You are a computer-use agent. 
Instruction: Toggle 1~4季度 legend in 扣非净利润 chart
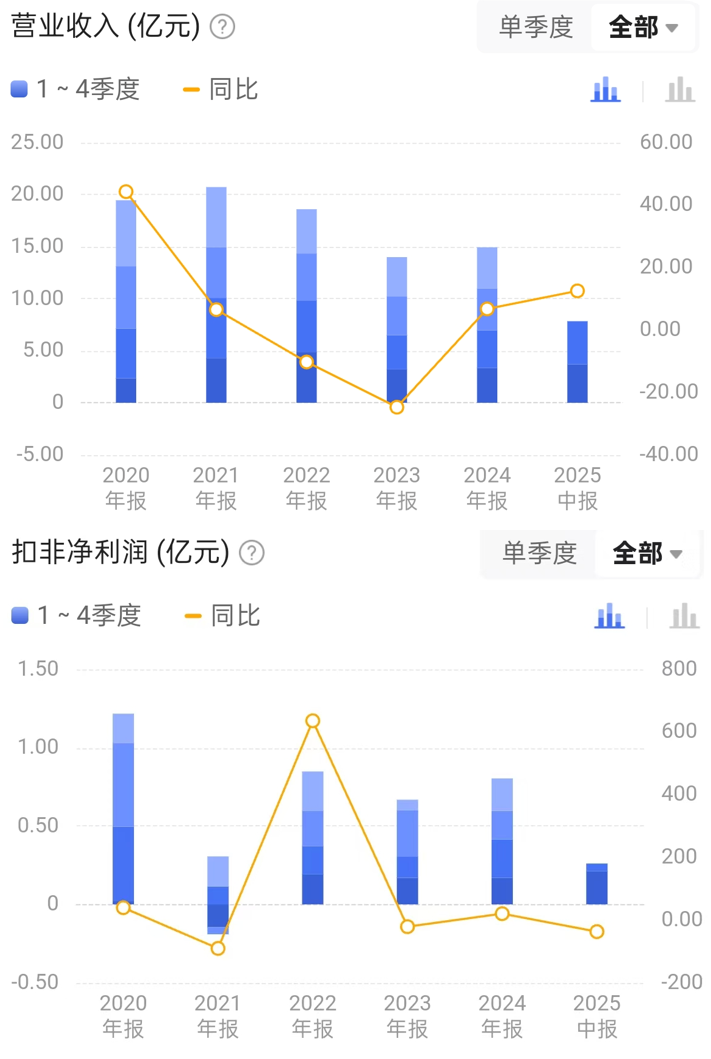[x=76, y=615]
